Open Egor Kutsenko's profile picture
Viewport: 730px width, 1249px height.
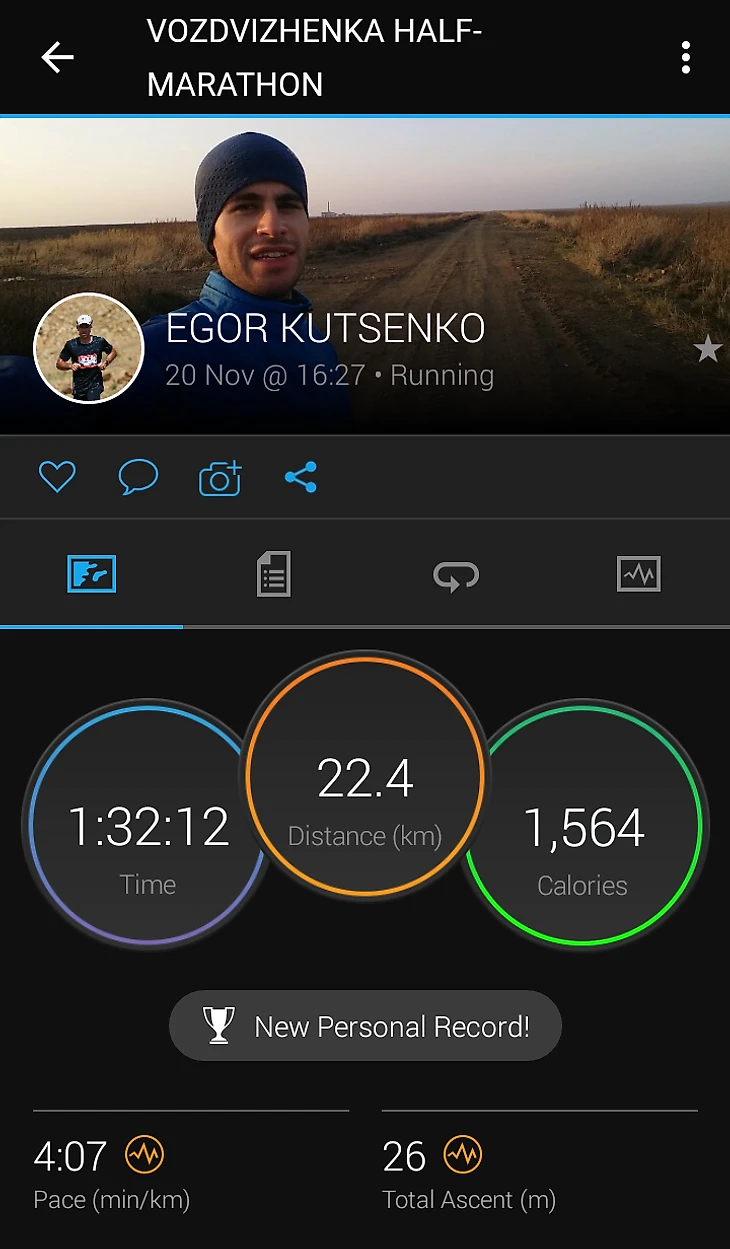[89, 348]
